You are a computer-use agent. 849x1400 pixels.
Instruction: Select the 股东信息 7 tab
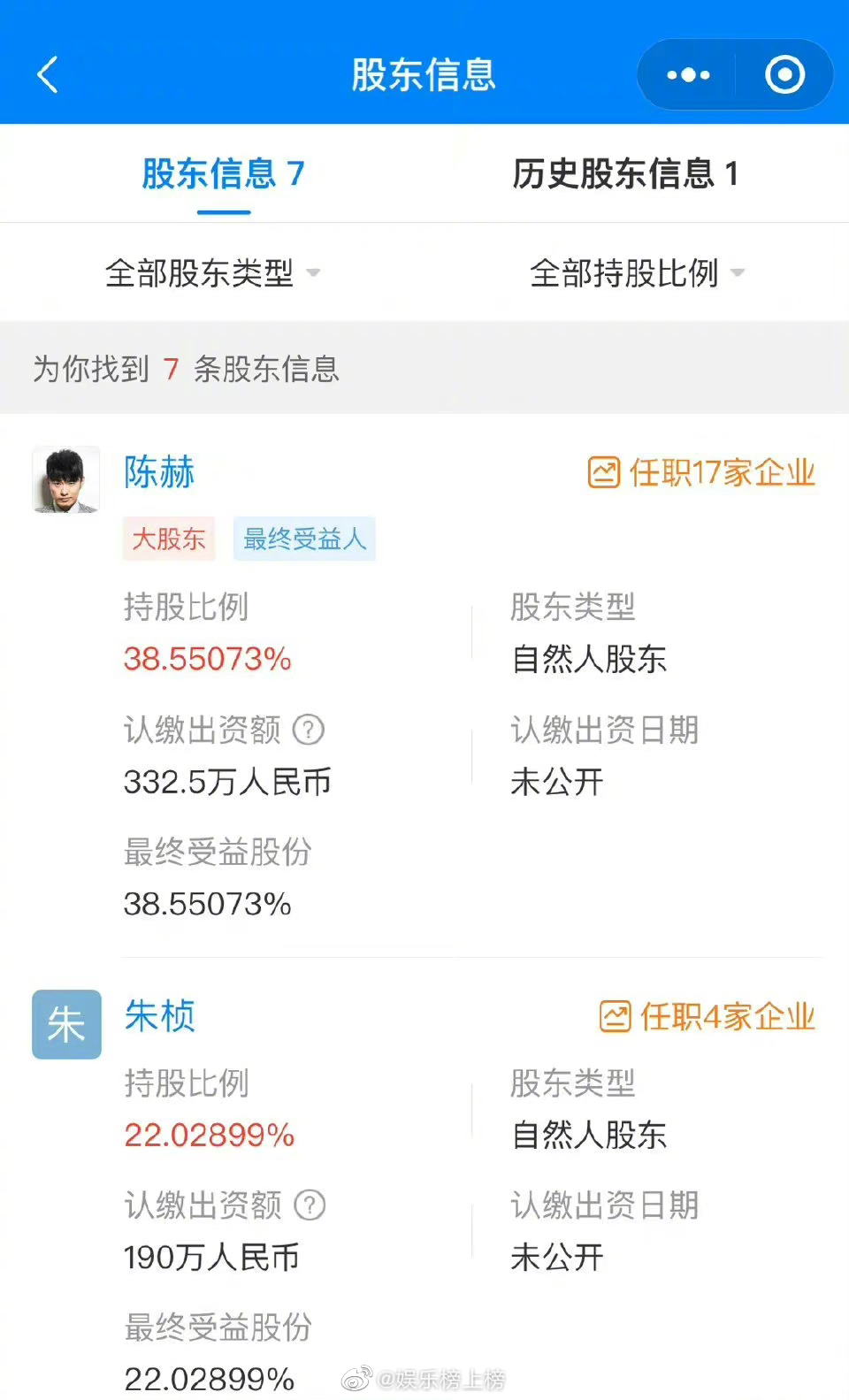(223, 173)
